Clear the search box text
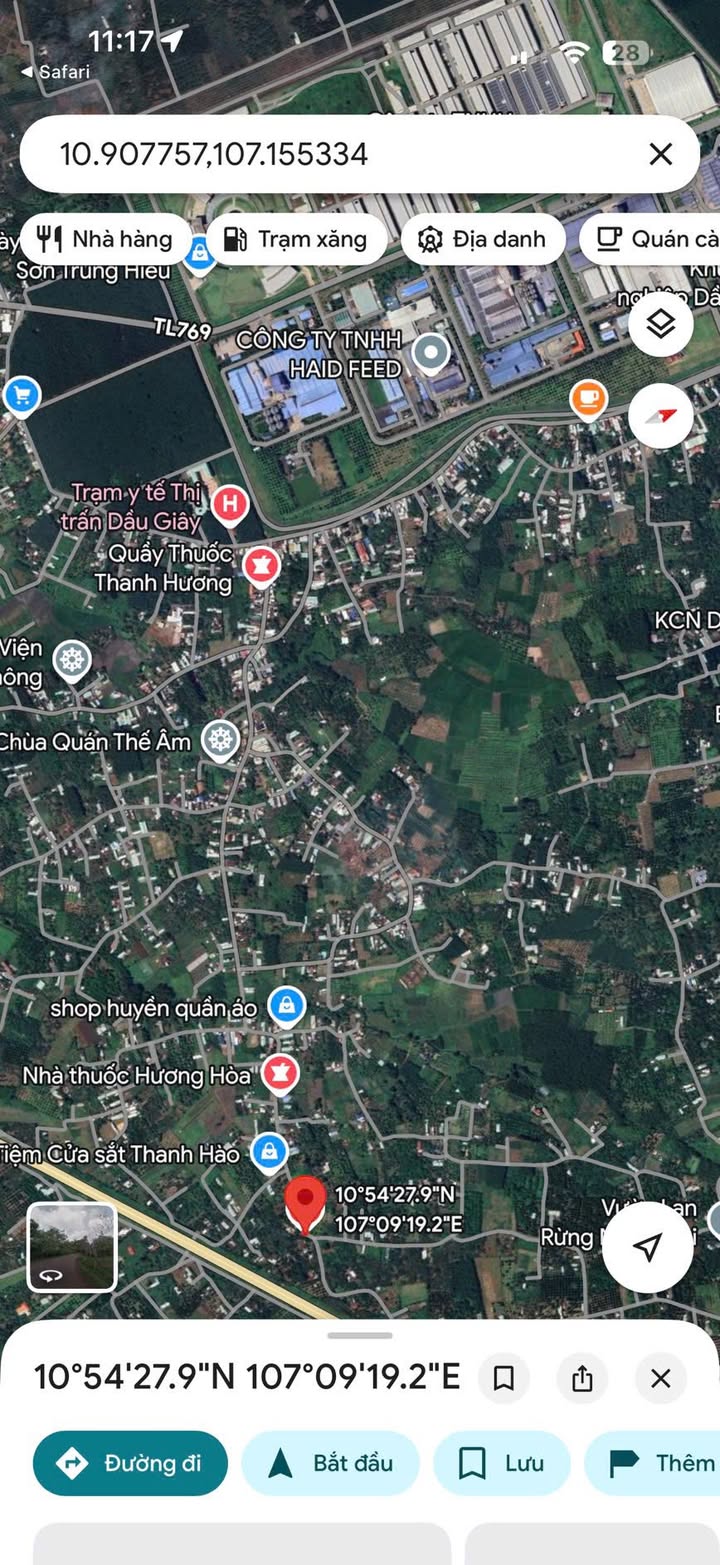720x1565 pixels. 660,154
